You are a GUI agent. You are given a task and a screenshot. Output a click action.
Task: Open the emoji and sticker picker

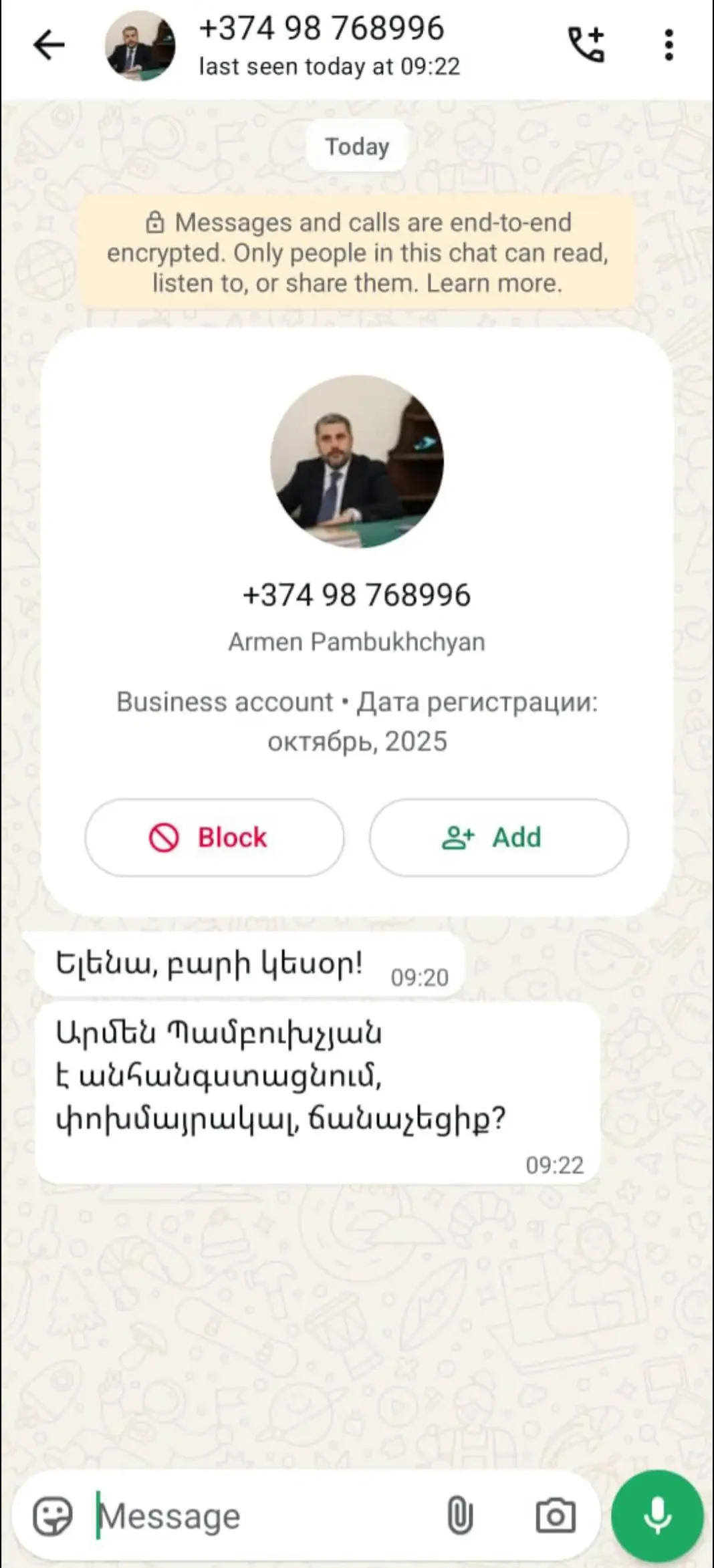tap(52, 1516)
